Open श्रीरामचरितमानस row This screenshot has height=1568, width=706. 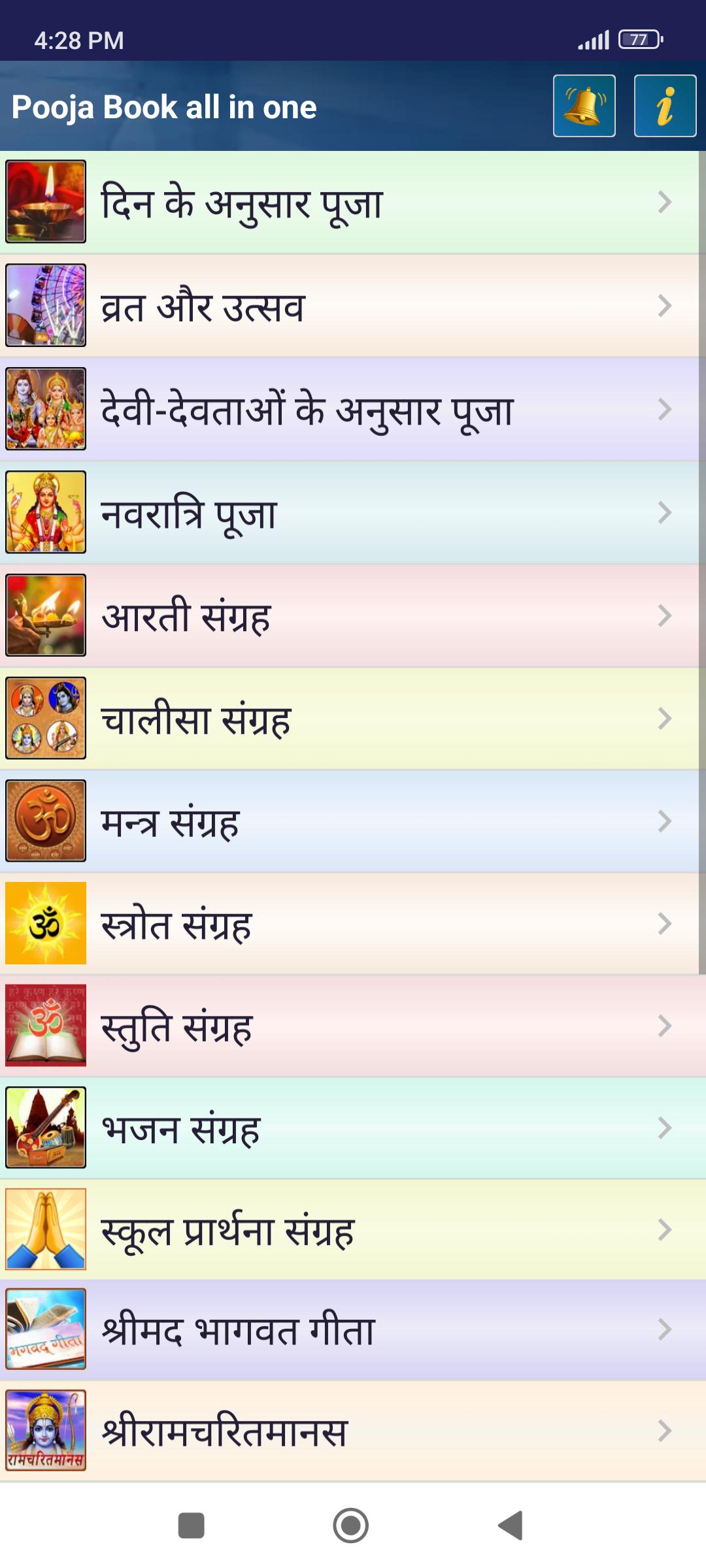point(353,1431)
